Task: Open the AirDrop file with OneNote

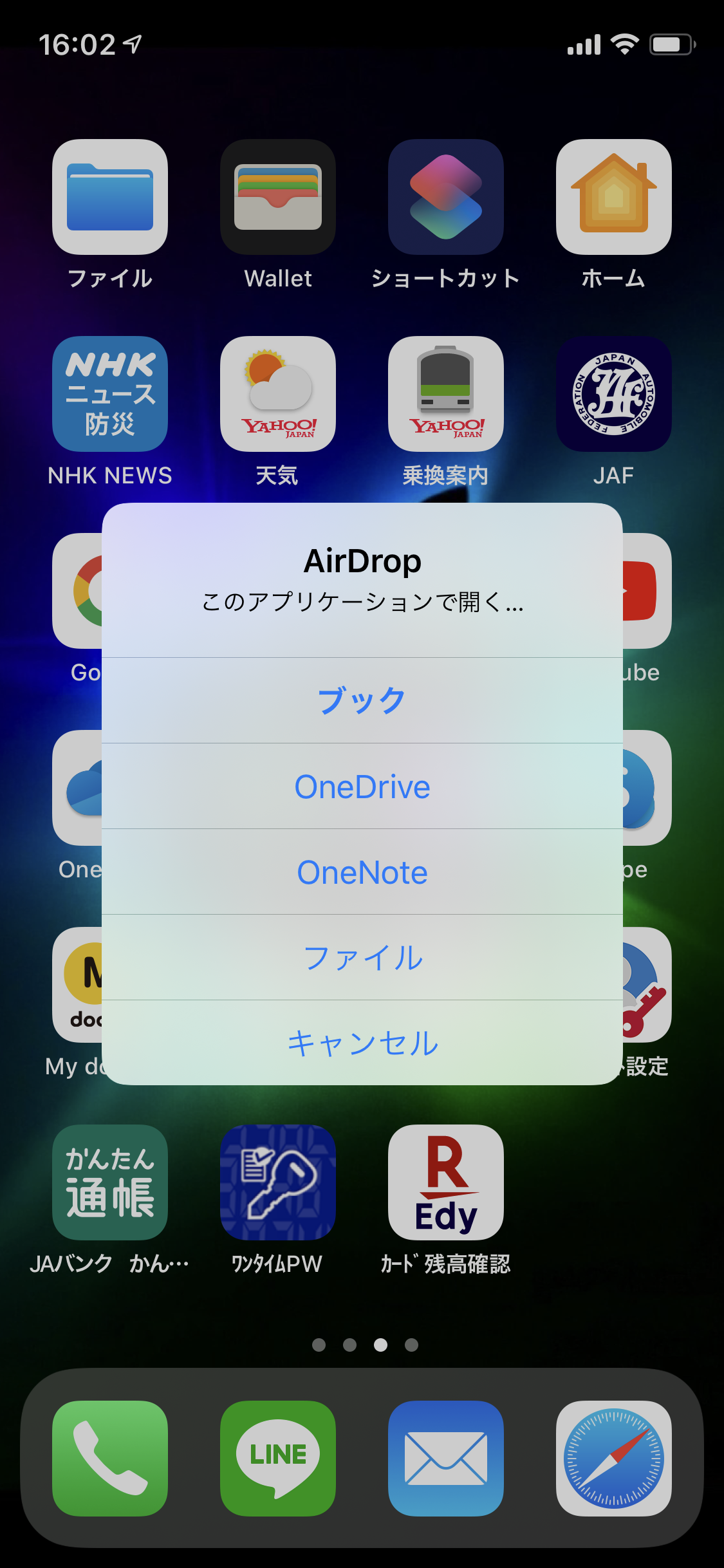Action: [x=362, y=872]
